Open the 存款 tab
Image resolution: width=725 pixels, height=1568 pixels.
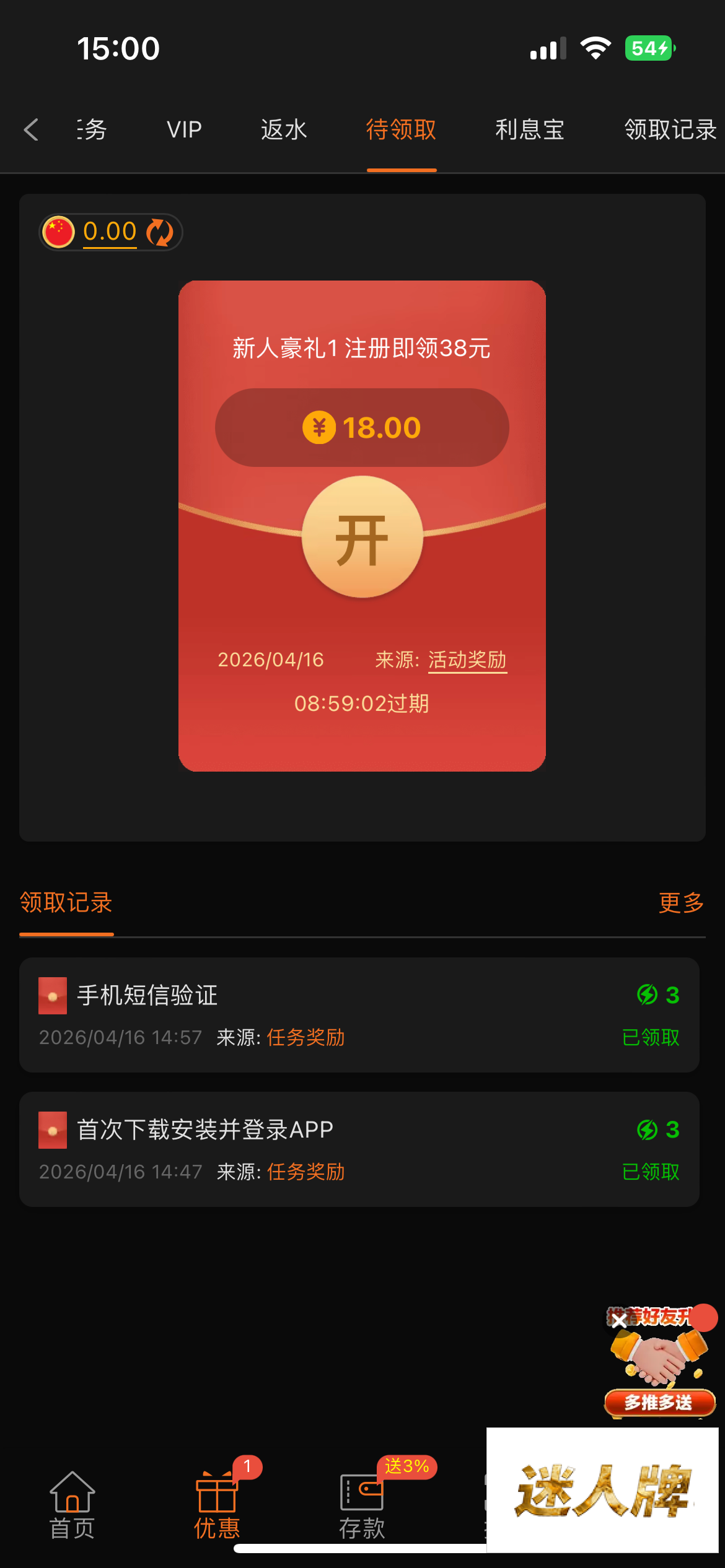362,1505
